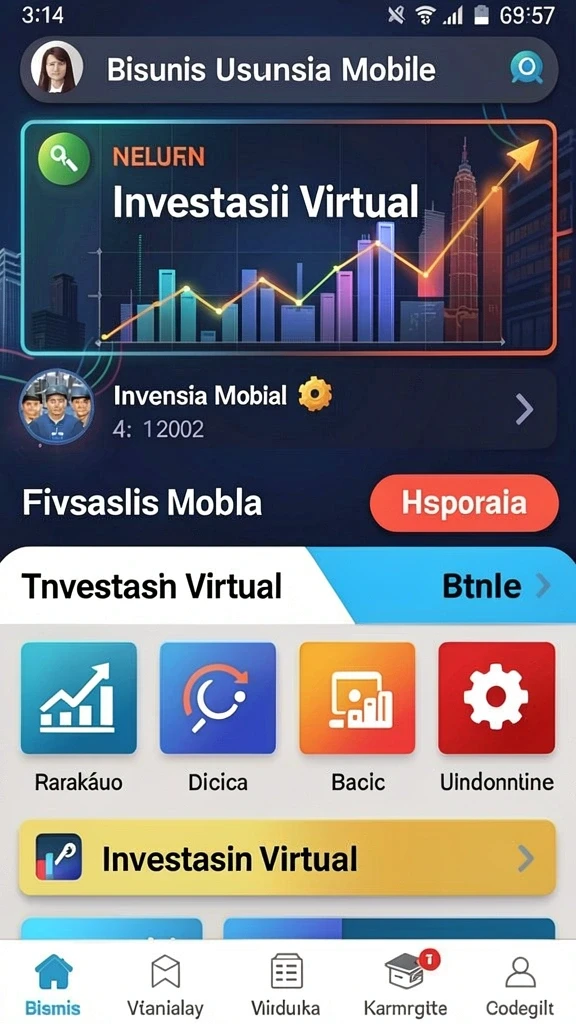Open the Invensia Mobial row

288,409
